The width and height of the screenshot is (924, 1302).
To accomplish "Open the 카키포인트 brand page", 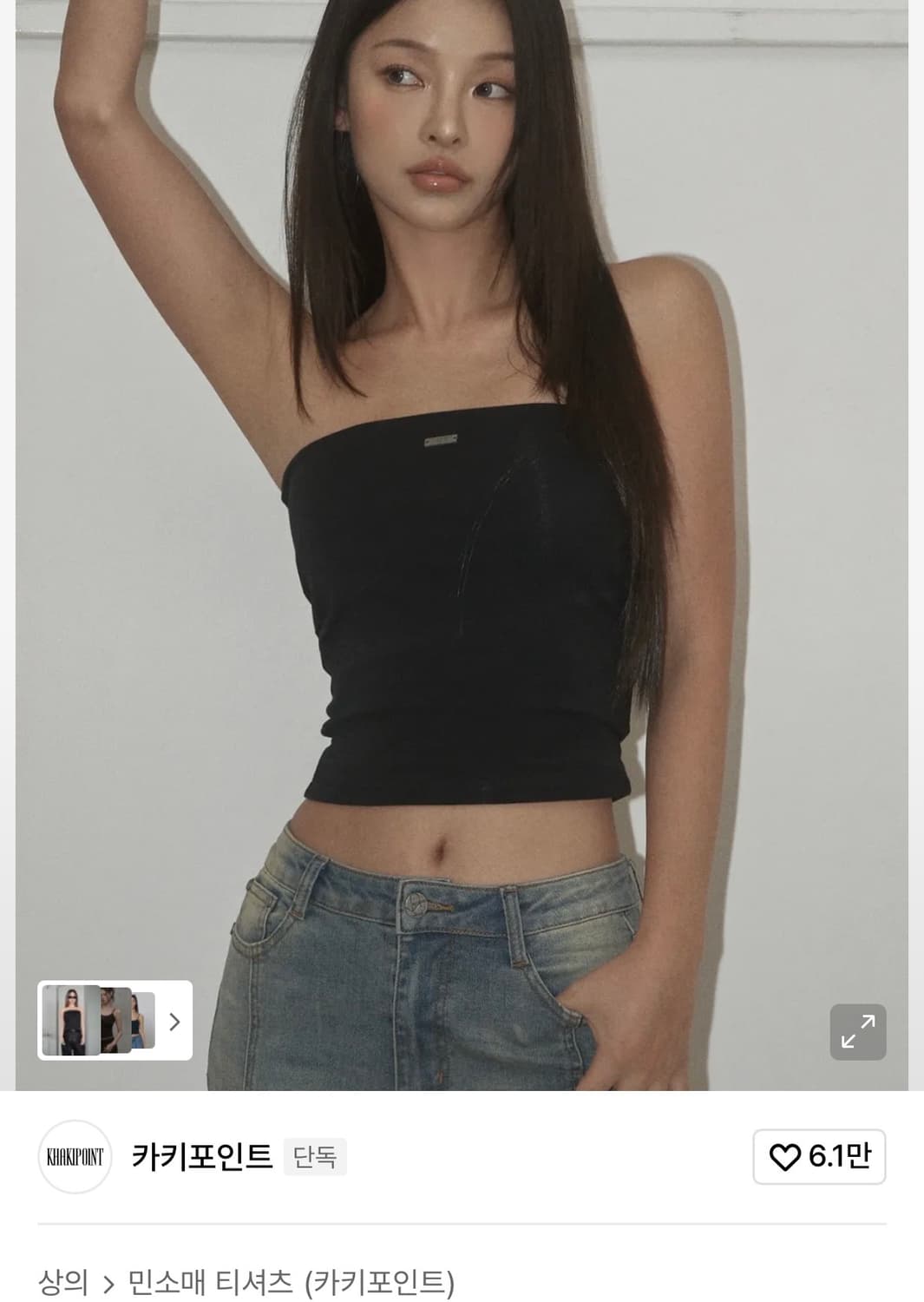I will point(201,1156).
